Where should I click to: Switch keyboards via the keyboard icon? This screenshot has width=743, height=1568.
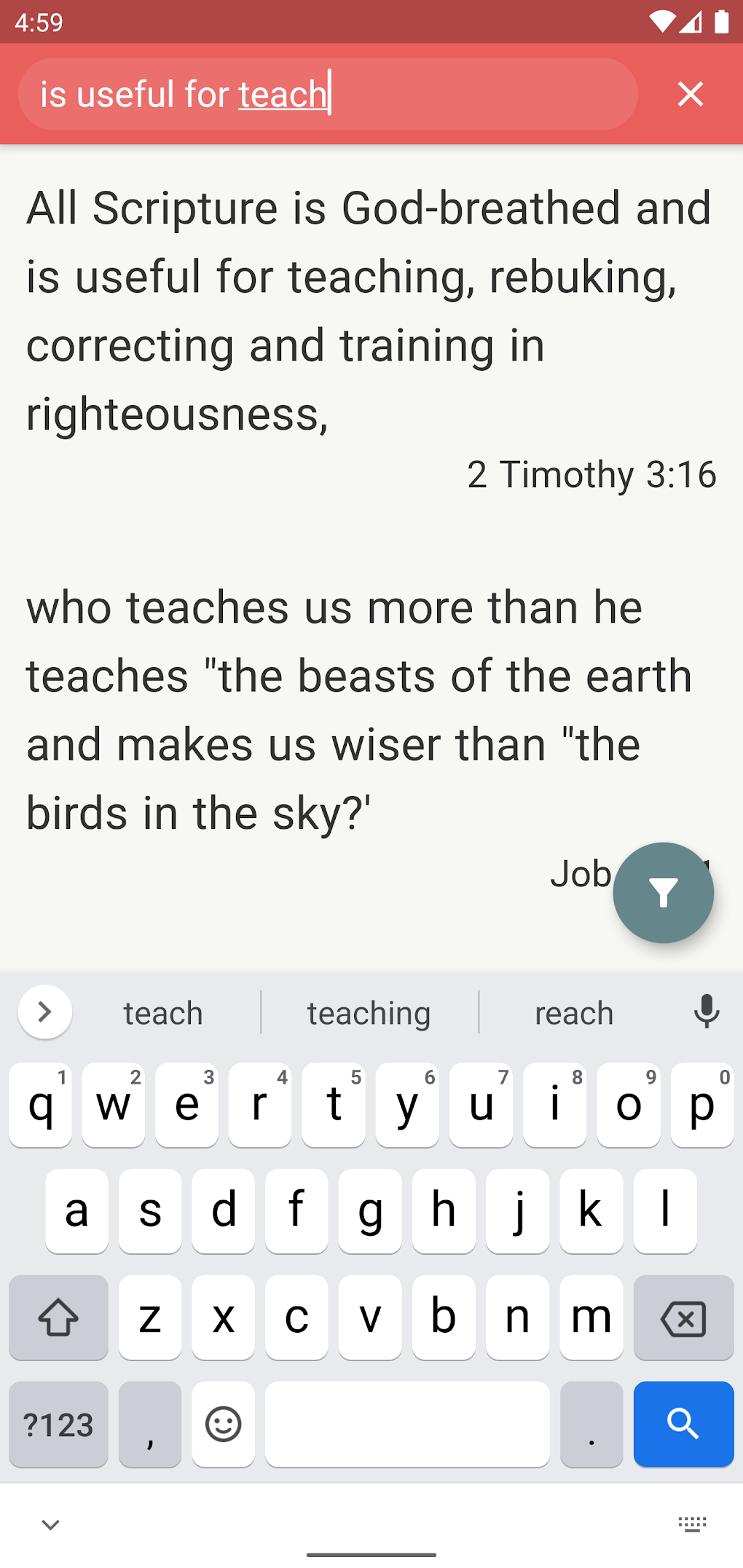click(691, 1523)
